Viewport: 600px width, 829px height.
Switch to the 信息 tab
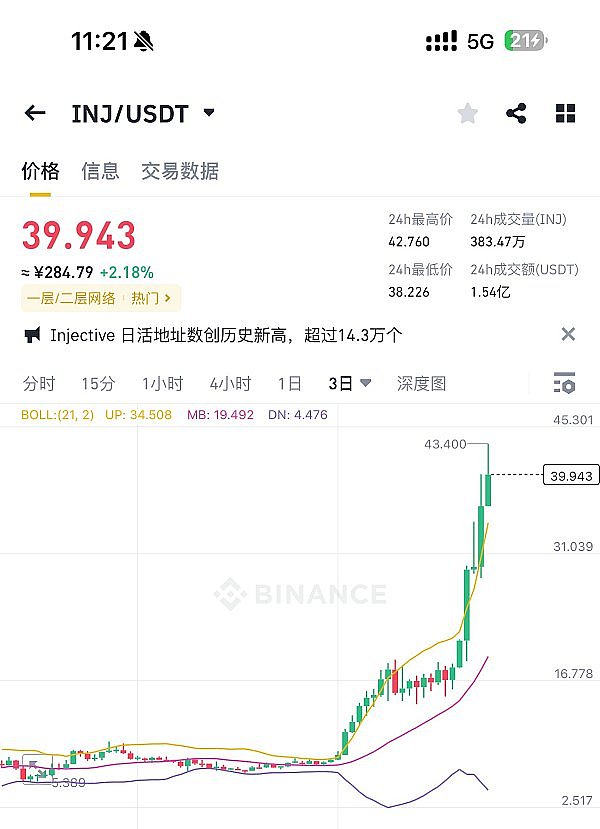click(100, 171)
